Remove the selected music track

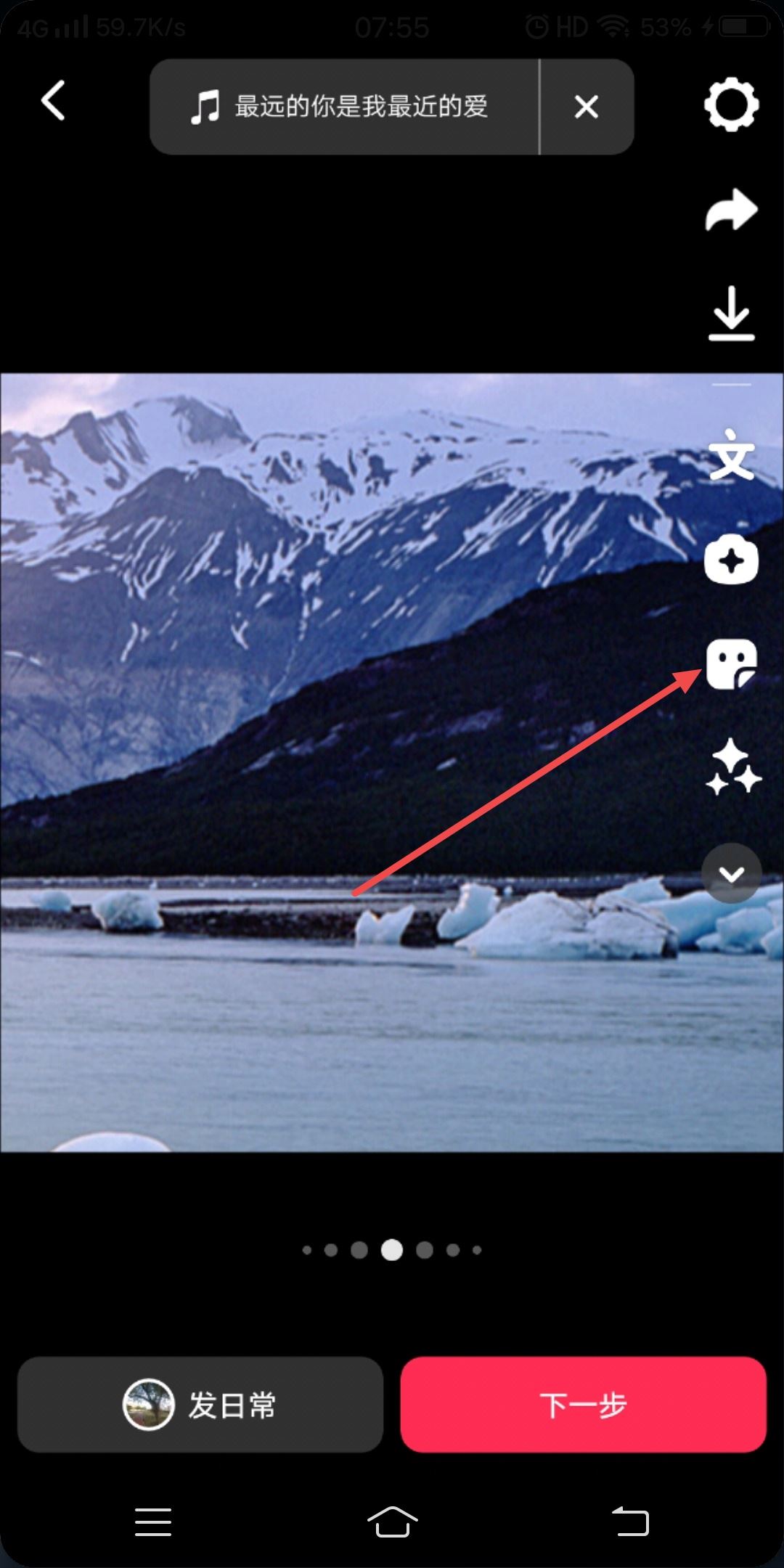click(587, 107)
